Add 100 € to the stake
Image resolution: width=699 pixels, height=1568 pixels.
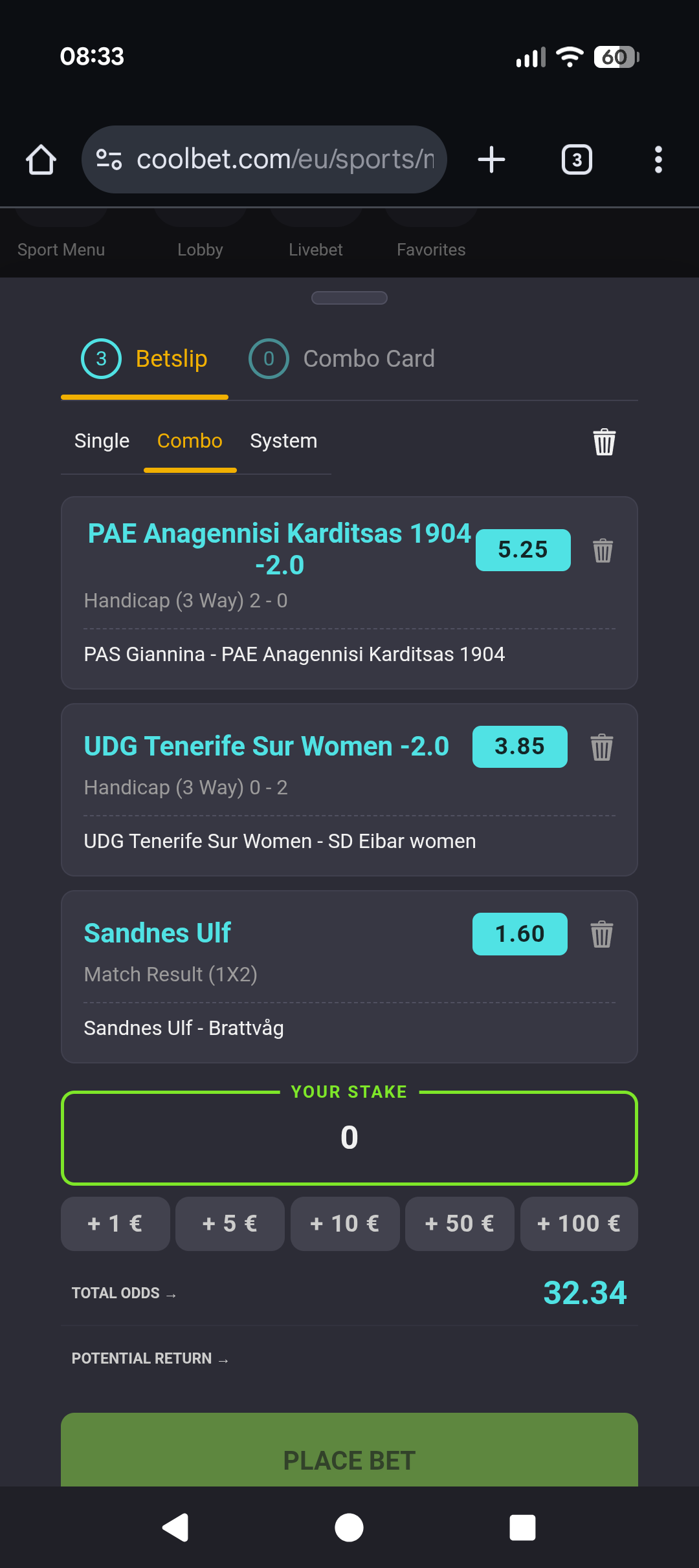coord(579,1224)
